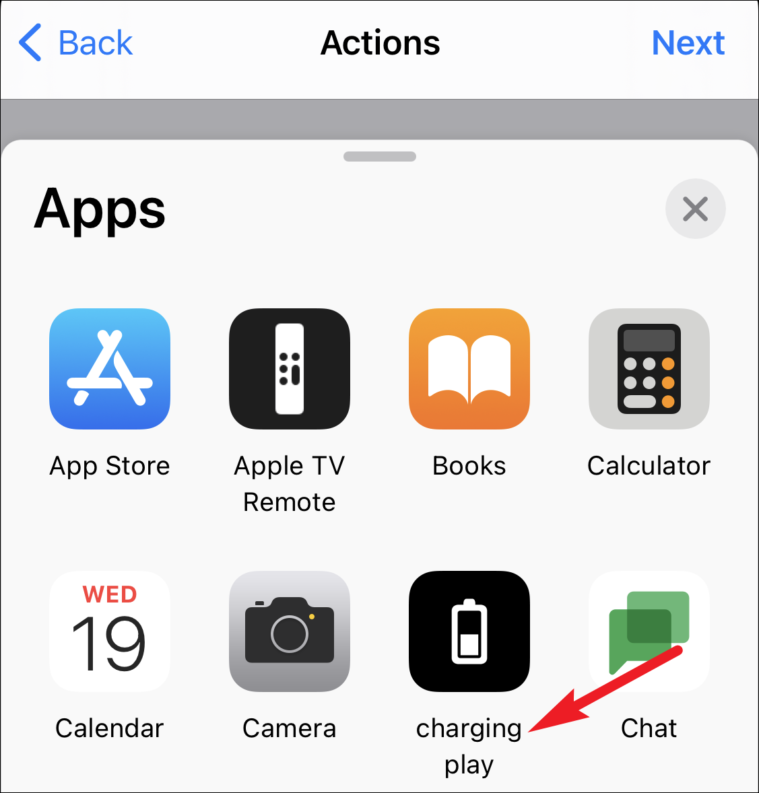Select the charging play app
The image size is (759, 793).
[x=469, y=631]
